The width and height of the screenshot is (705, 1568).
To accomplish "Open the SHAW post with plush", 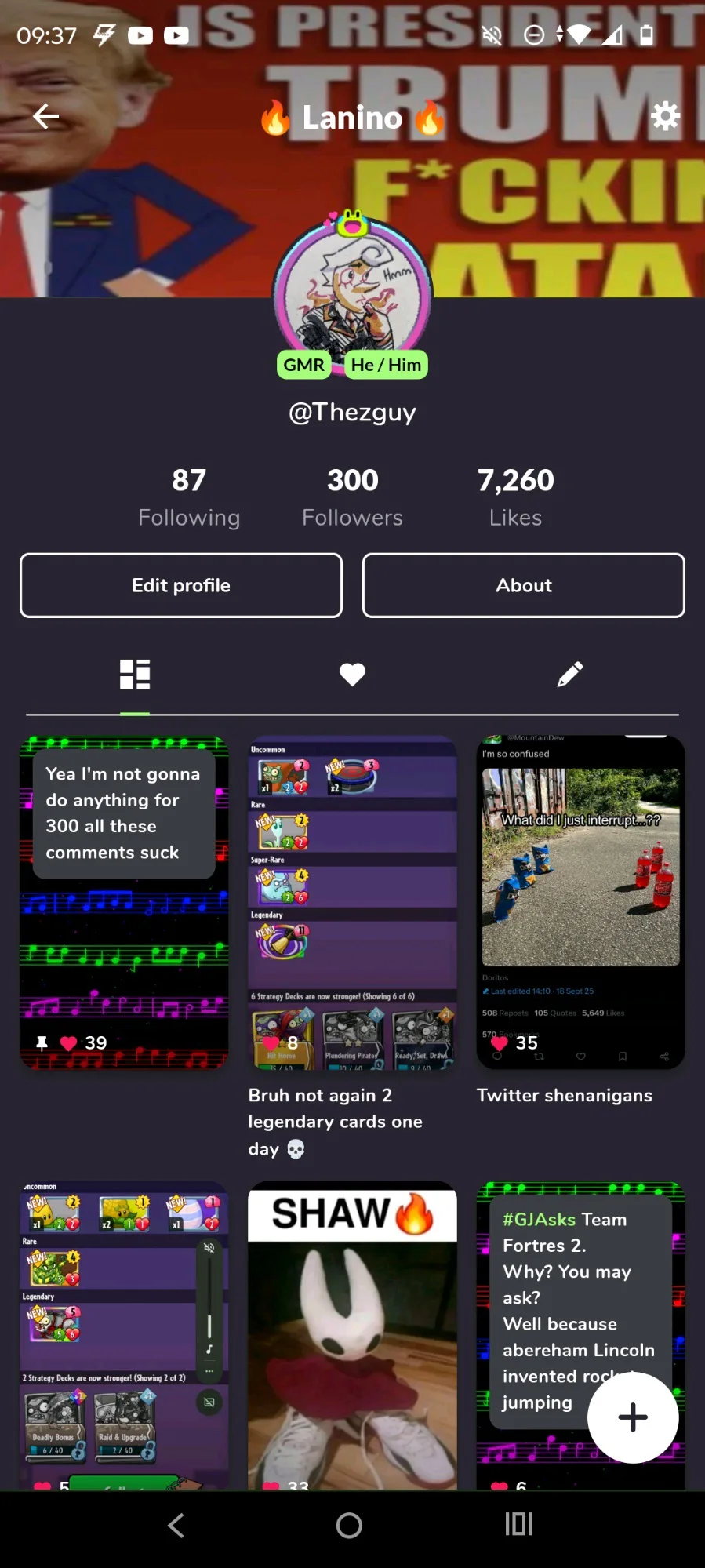I will click(x=352, y=1333).
